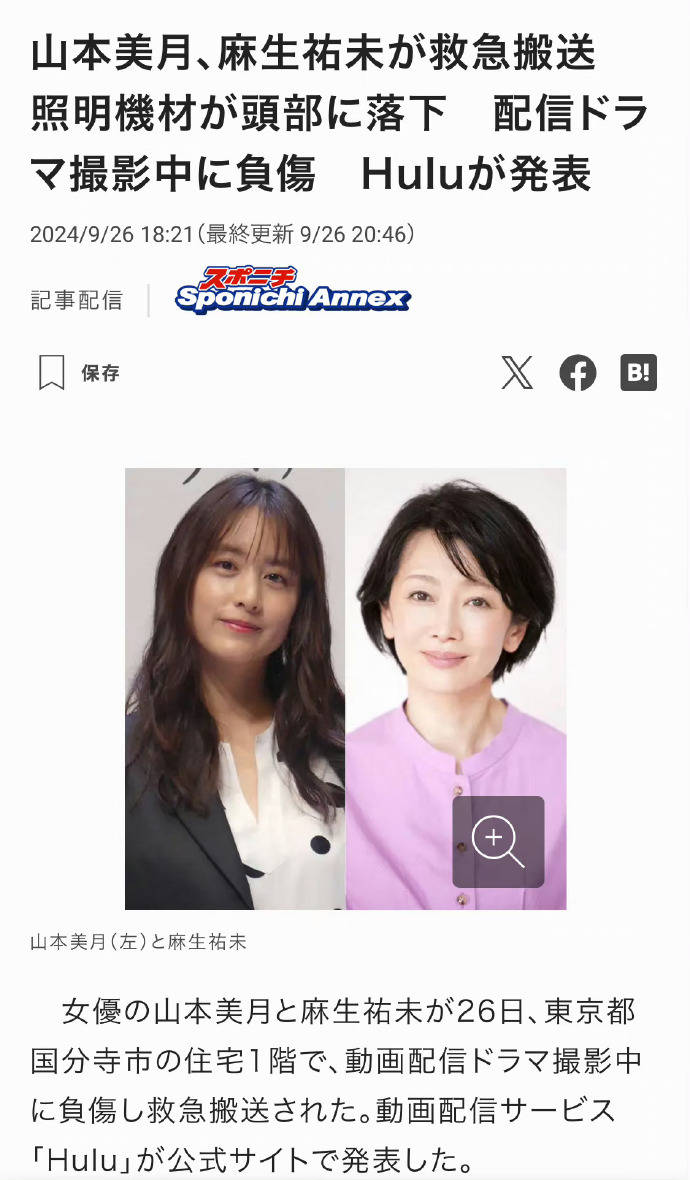Viewport: 690px width, 1180px height.
Task: Save this article with the 保存 bookmark
Action: point(78,373)
